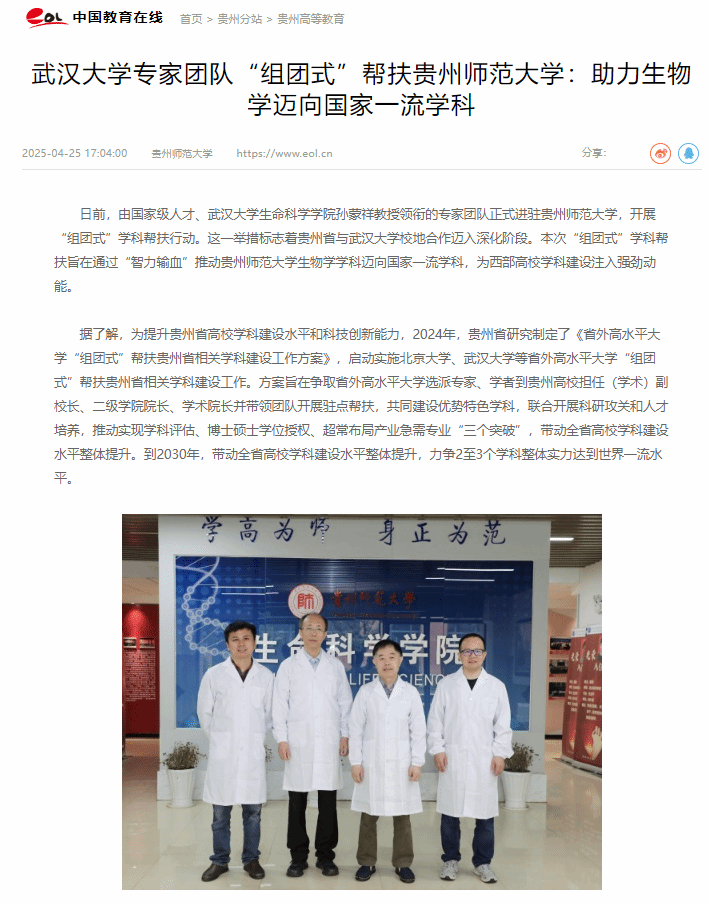Share the article to Weibo
The height and width of the screenshot is (904, 708).
[x=660, y=153]
